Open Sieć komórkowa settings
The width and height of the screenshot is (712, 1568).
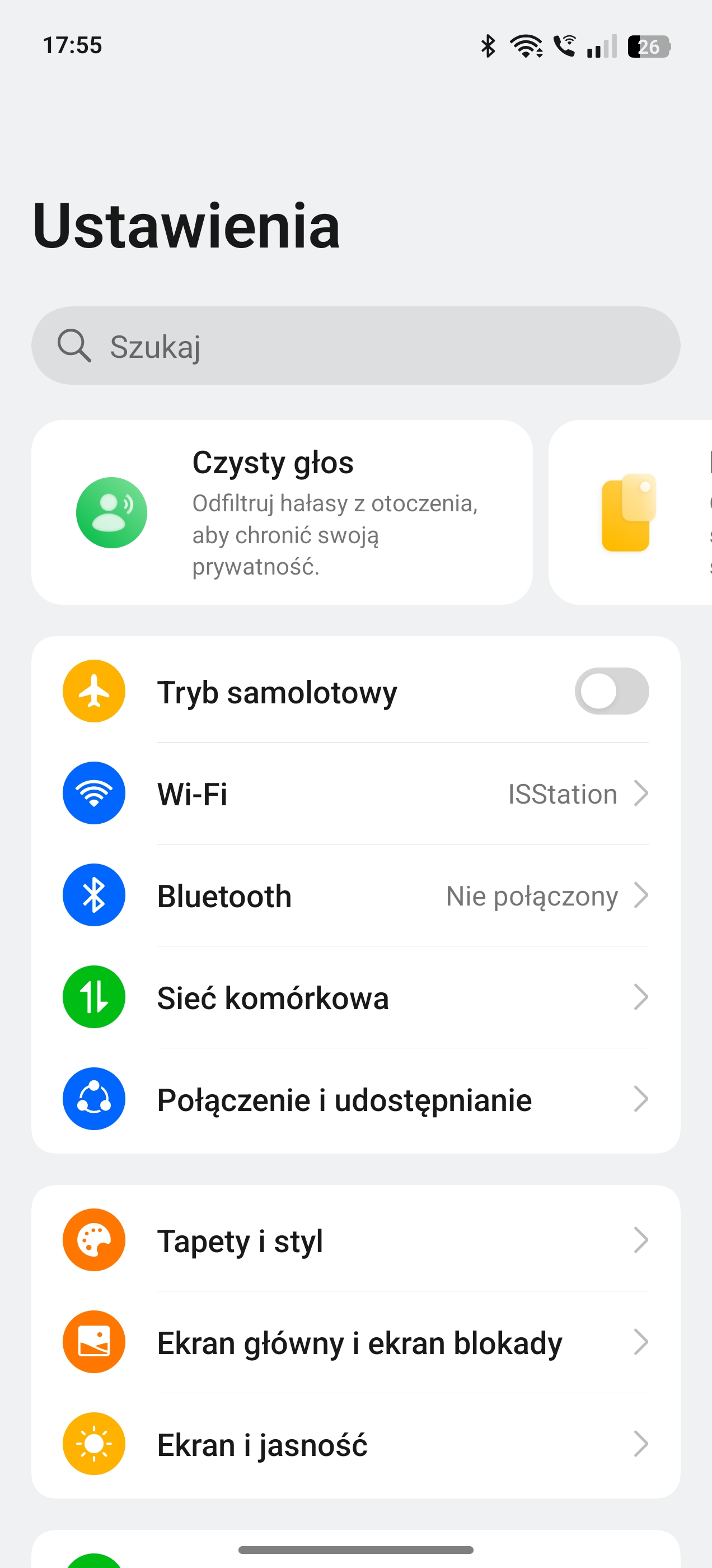coord(355,998)
